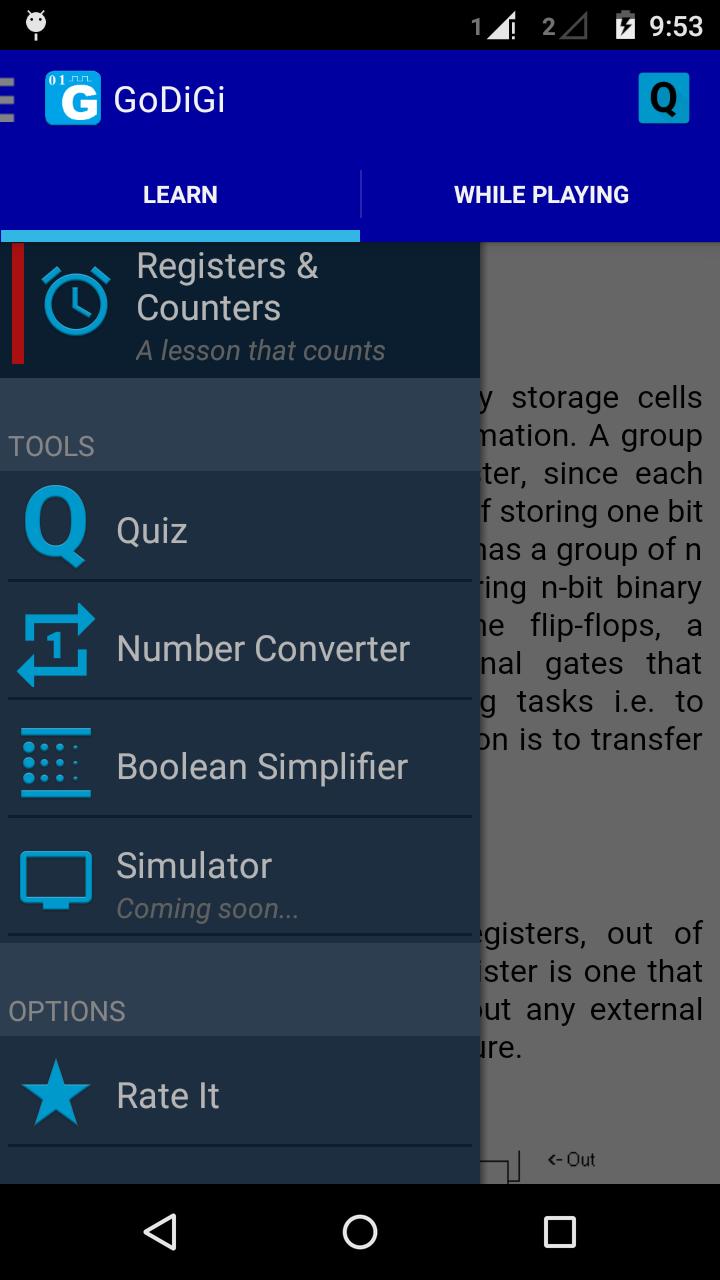The image size is (720, 1280).
Task: Switch to the Learn tab
Action: (x=180, y=195)
